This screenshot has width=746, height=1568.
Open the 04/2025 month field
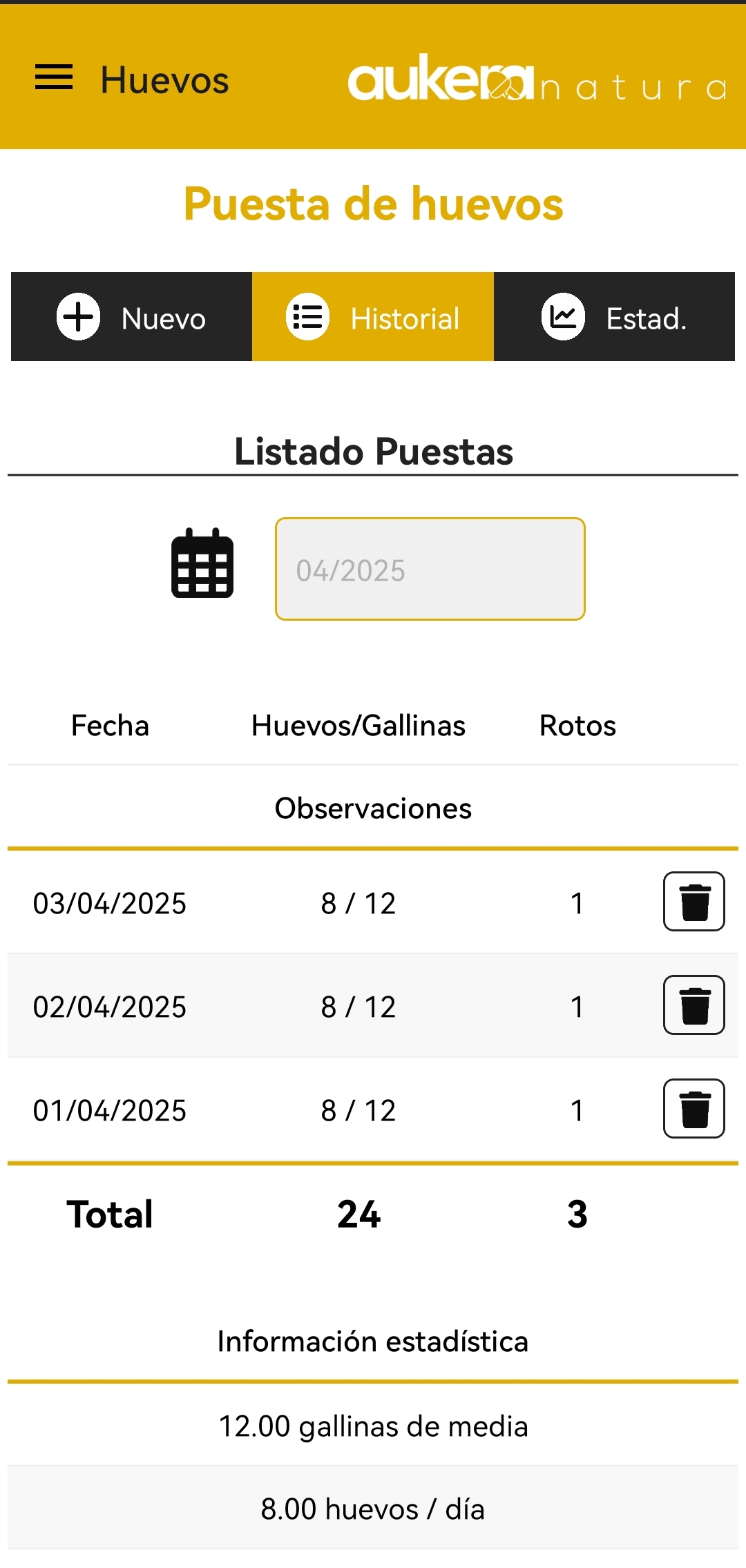coord(430,569)
